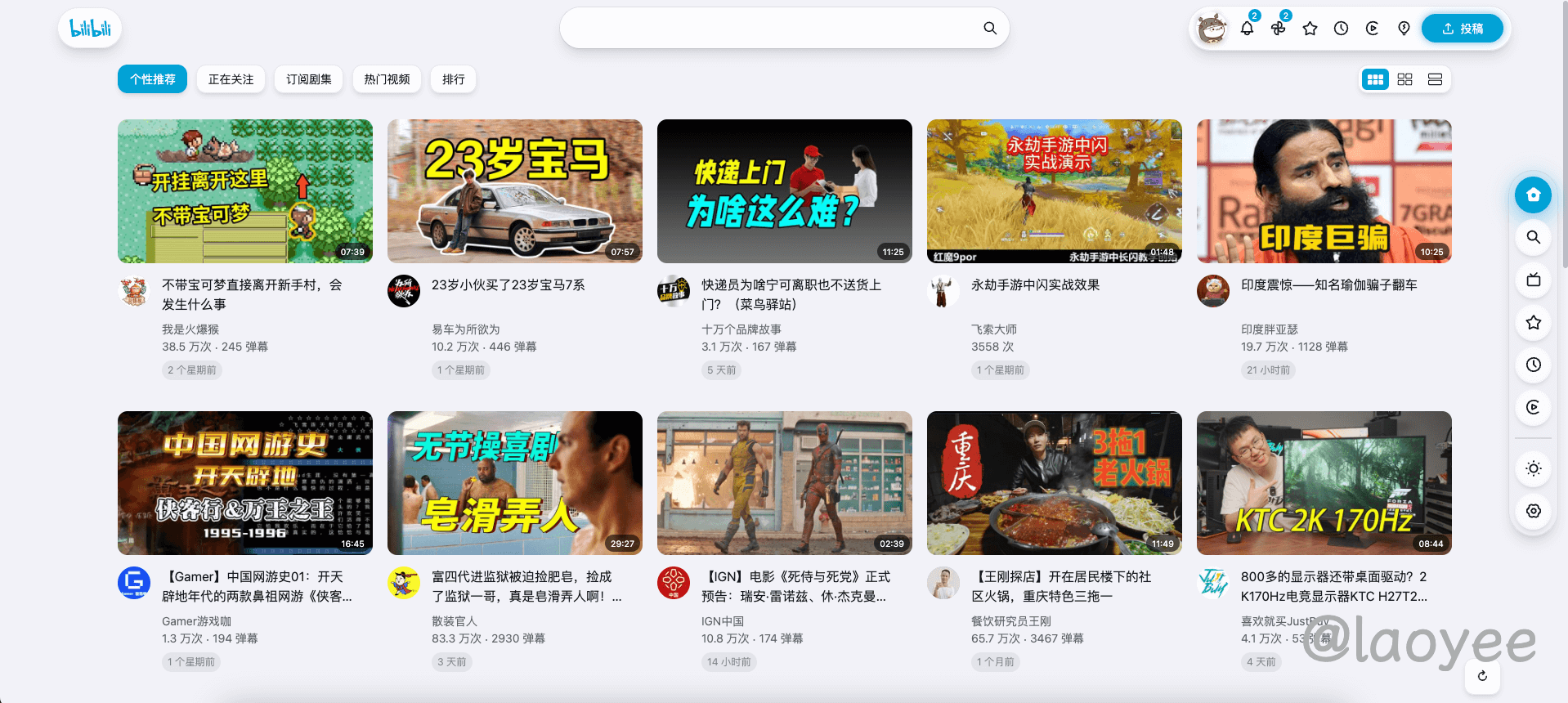
Task: Toggle the light/dark theme sun icon
Action: click(1533, 468)
